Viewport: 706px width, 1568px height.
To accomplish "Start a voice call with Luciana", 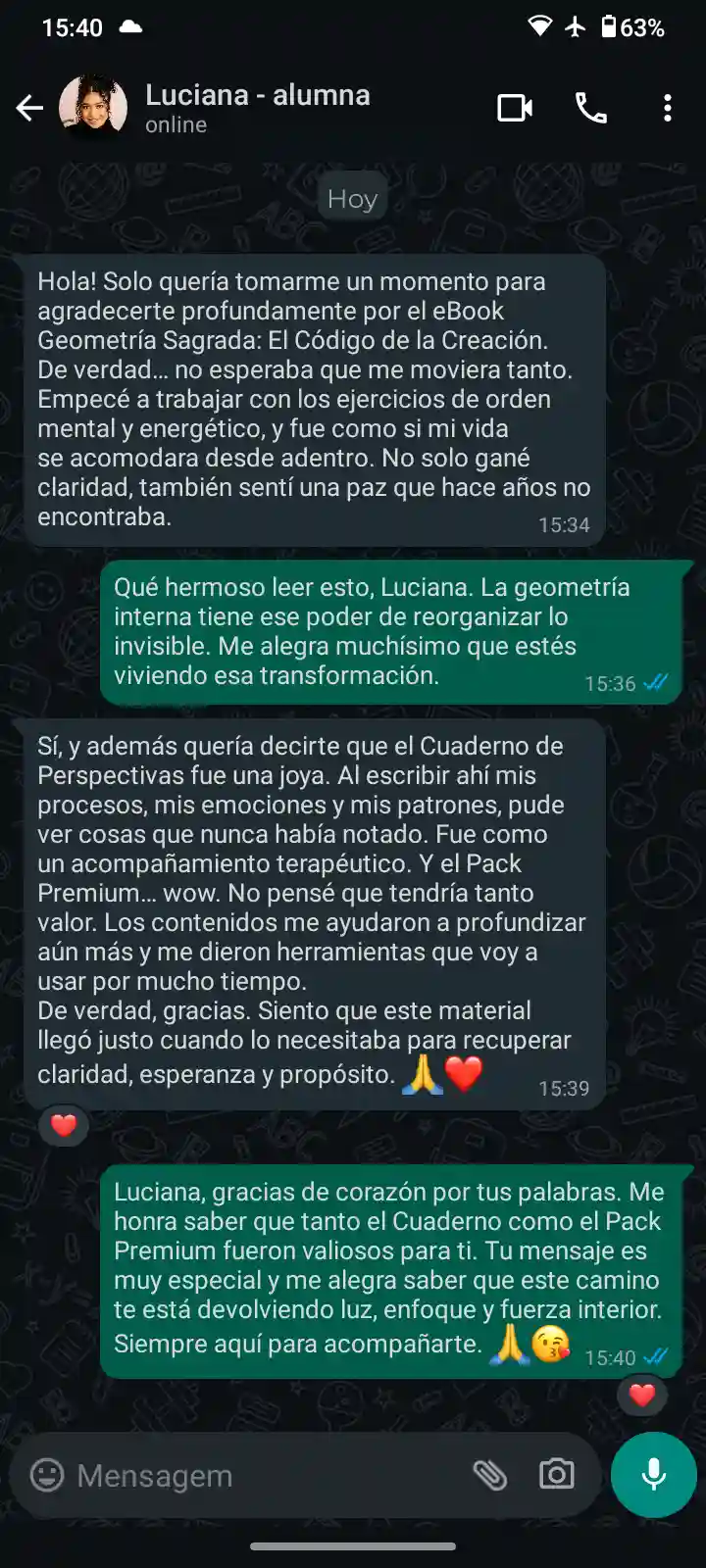I will coord(590,108).
